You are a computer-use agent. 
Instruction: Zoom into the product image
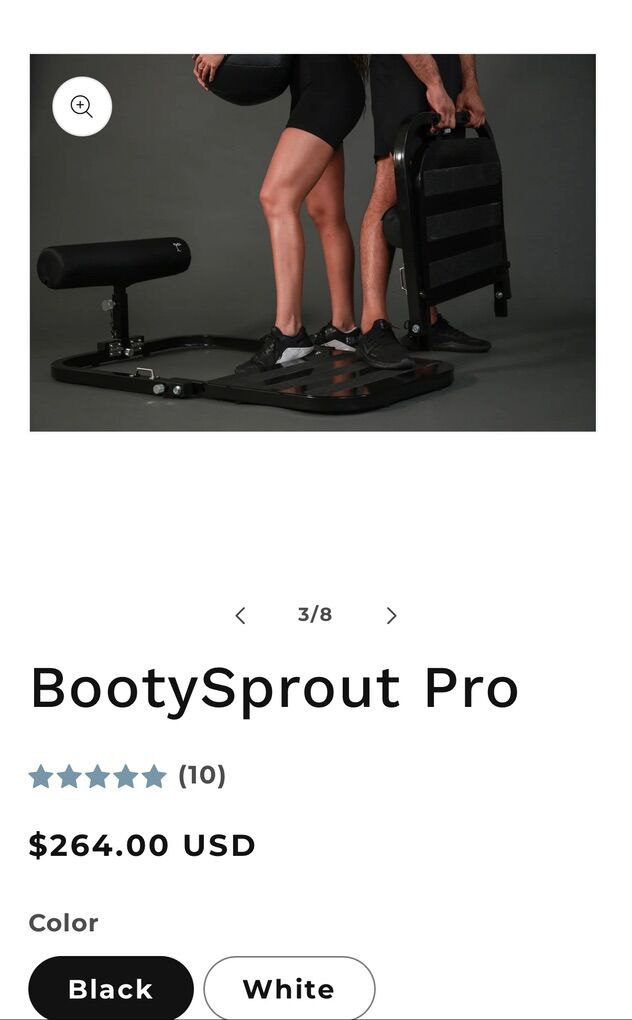click(x=82, y=106)
